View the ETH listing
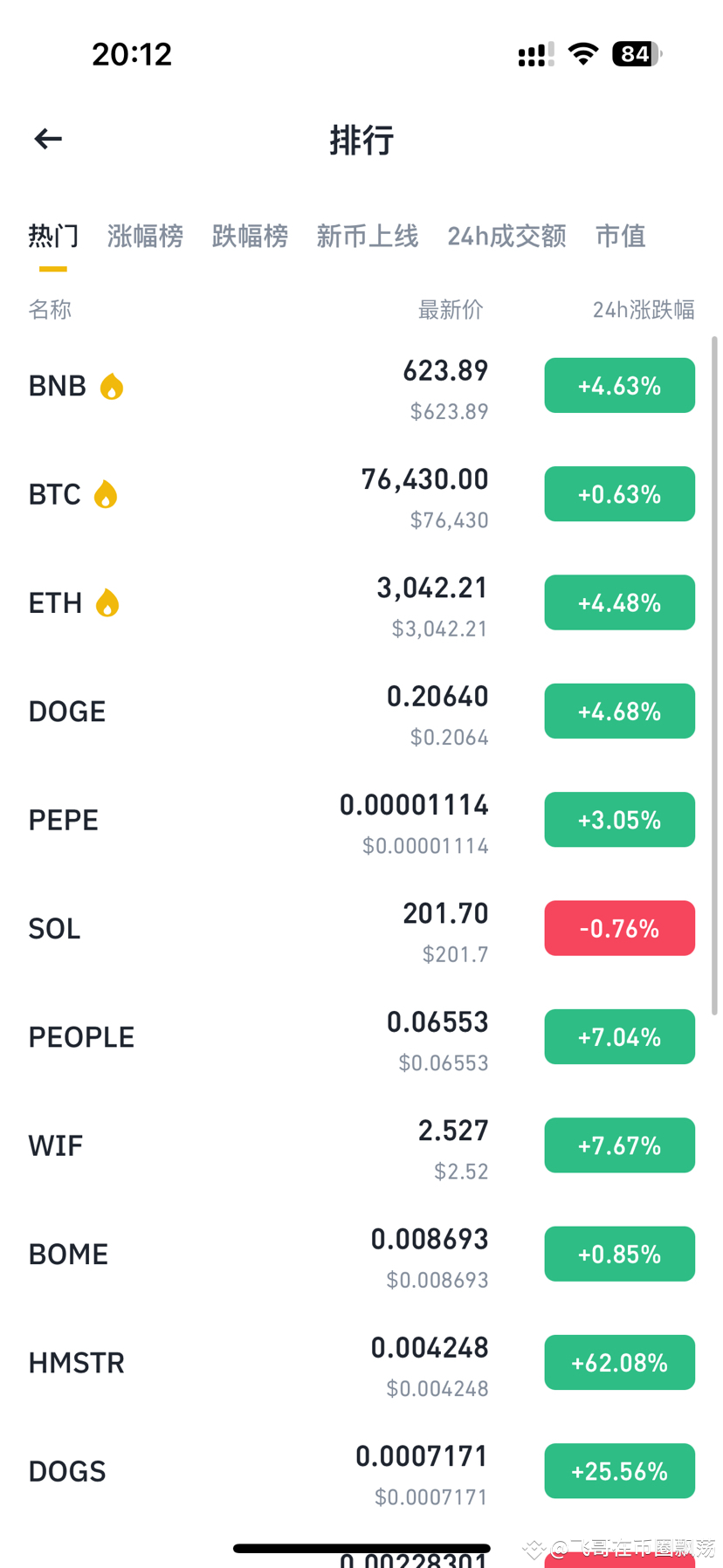 [x=361, y=602]
